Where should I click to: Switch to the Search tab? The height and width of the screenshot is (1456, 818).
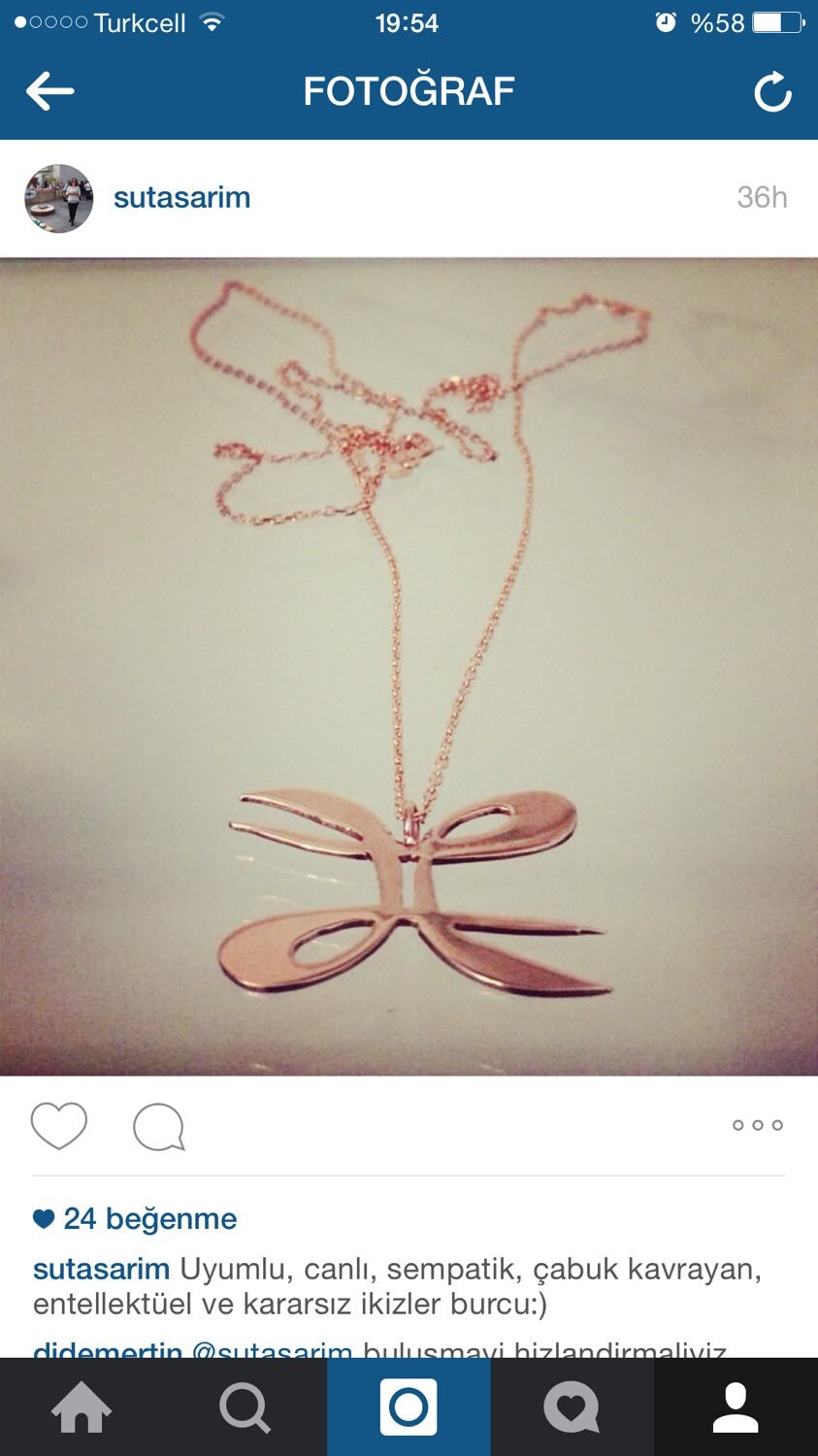(x=245, y=1407)
